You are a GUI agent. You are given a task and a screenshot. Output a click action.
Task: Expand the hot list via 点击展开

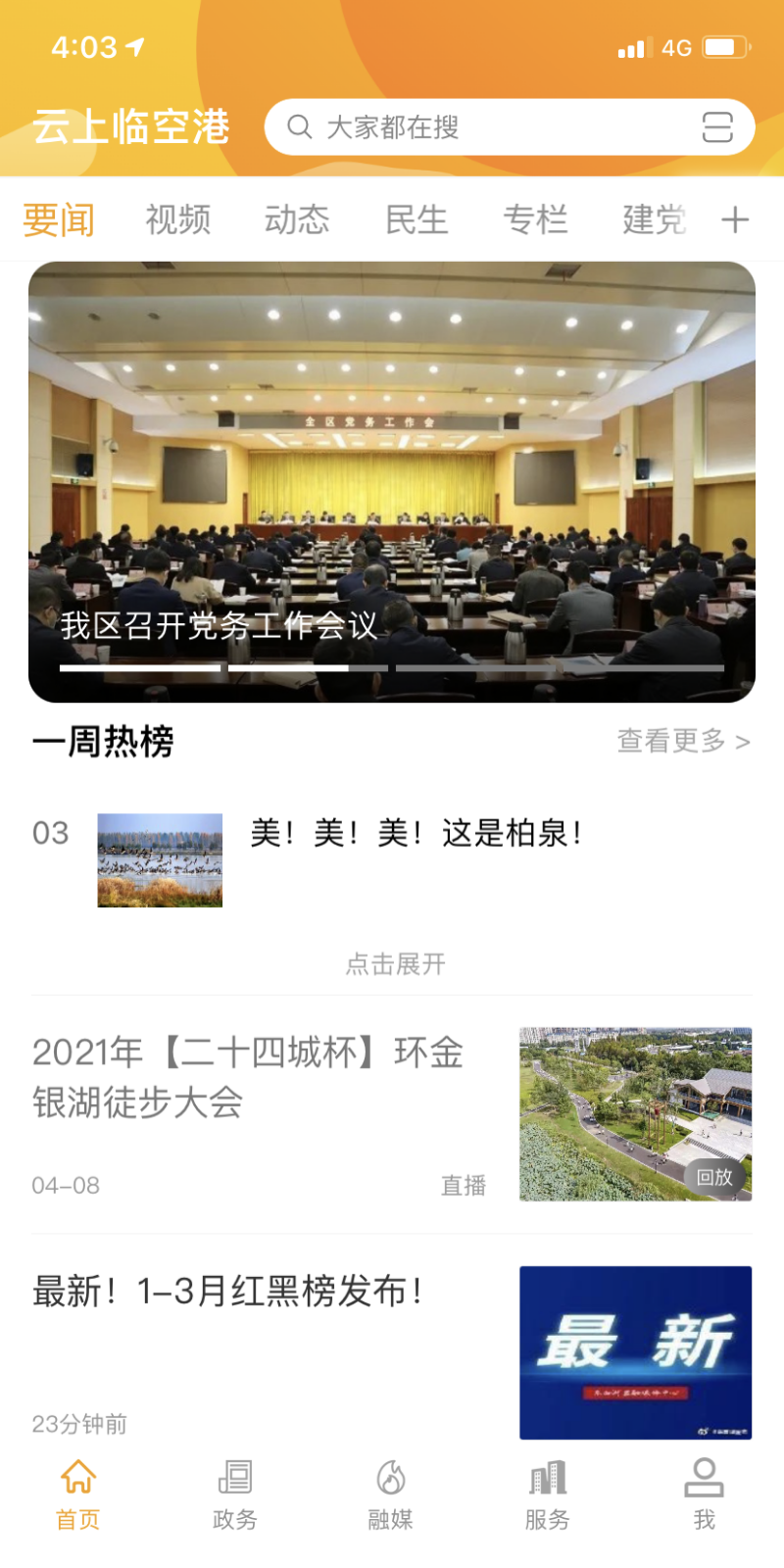[x=394, y=963]
